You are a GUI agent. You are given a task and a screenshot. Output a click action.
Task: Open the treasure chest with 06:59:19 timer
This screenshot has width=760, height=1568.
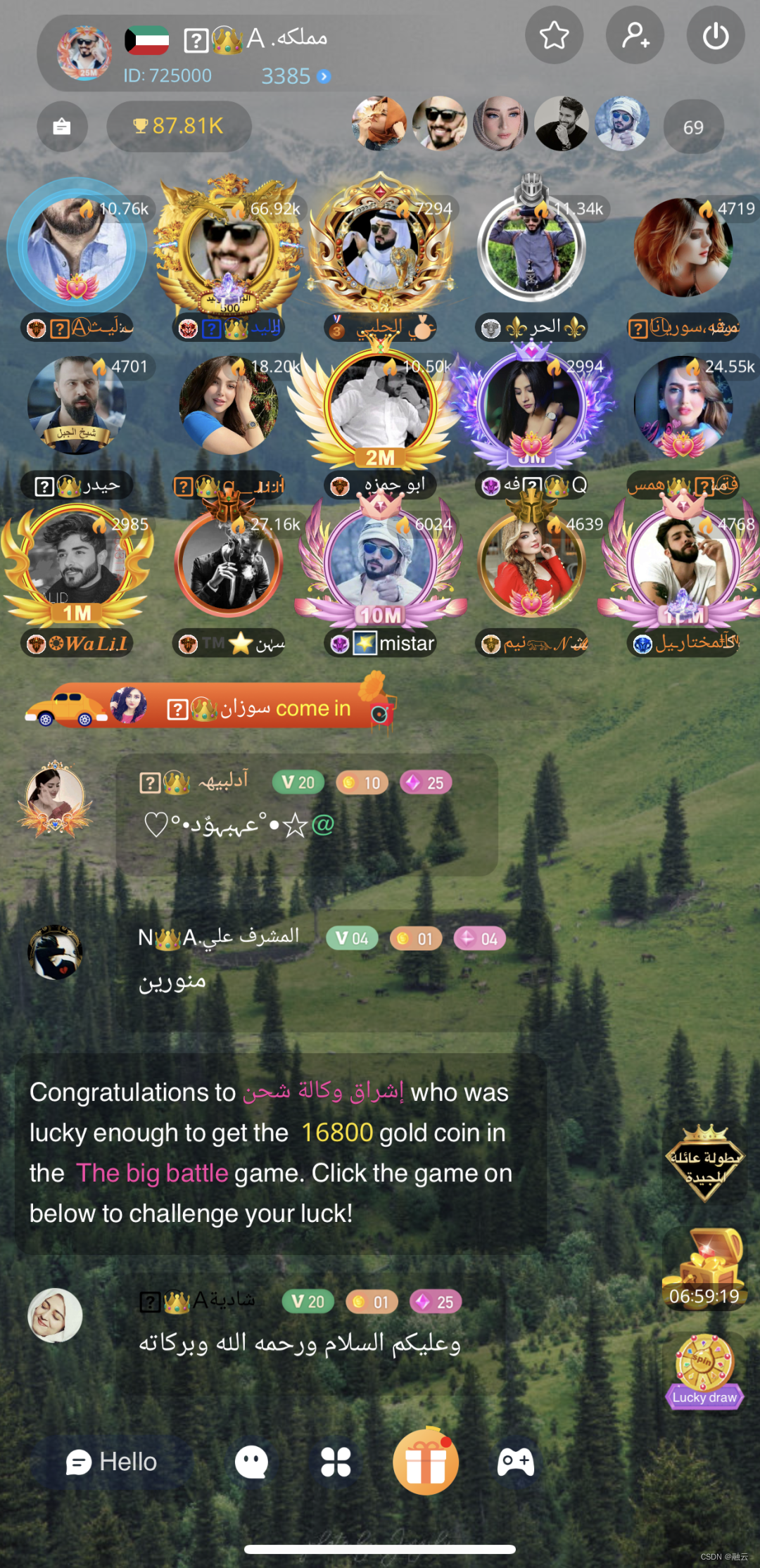[x=704, y=1267]
